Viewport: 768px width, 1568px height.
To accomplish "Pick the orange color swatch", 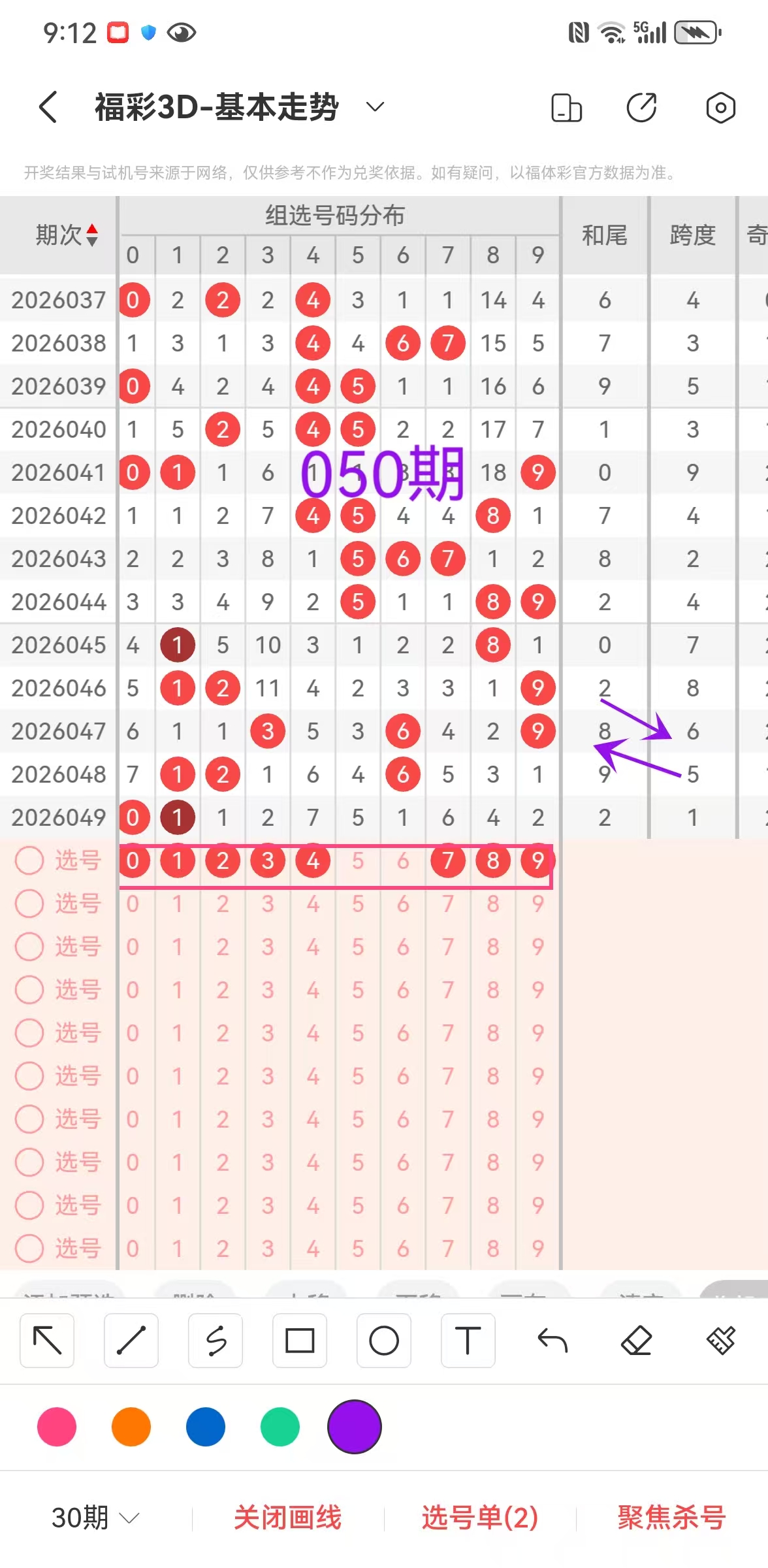I will [x=131, y=1427].
